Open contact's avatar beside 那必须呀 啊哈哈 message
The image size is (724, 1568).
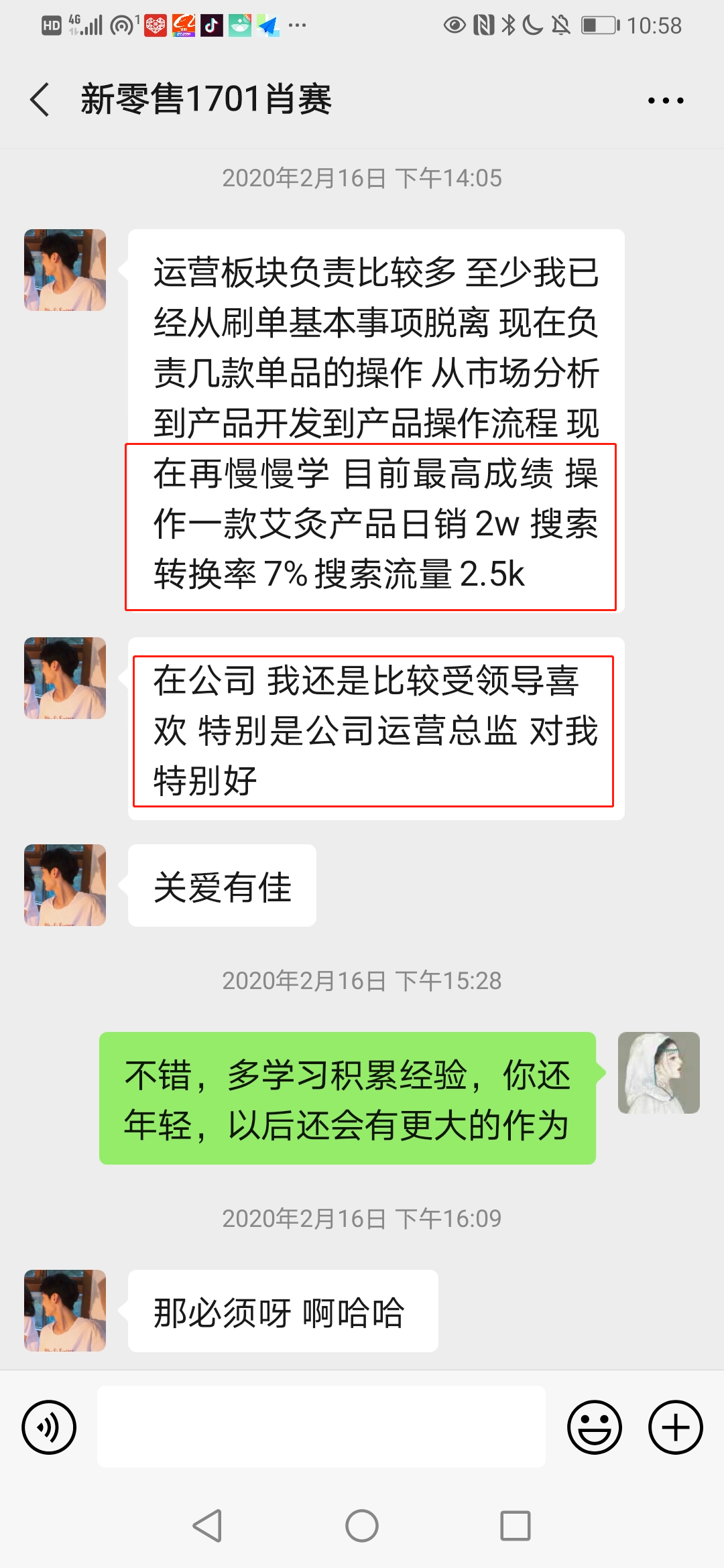[x=65, y=1310]
